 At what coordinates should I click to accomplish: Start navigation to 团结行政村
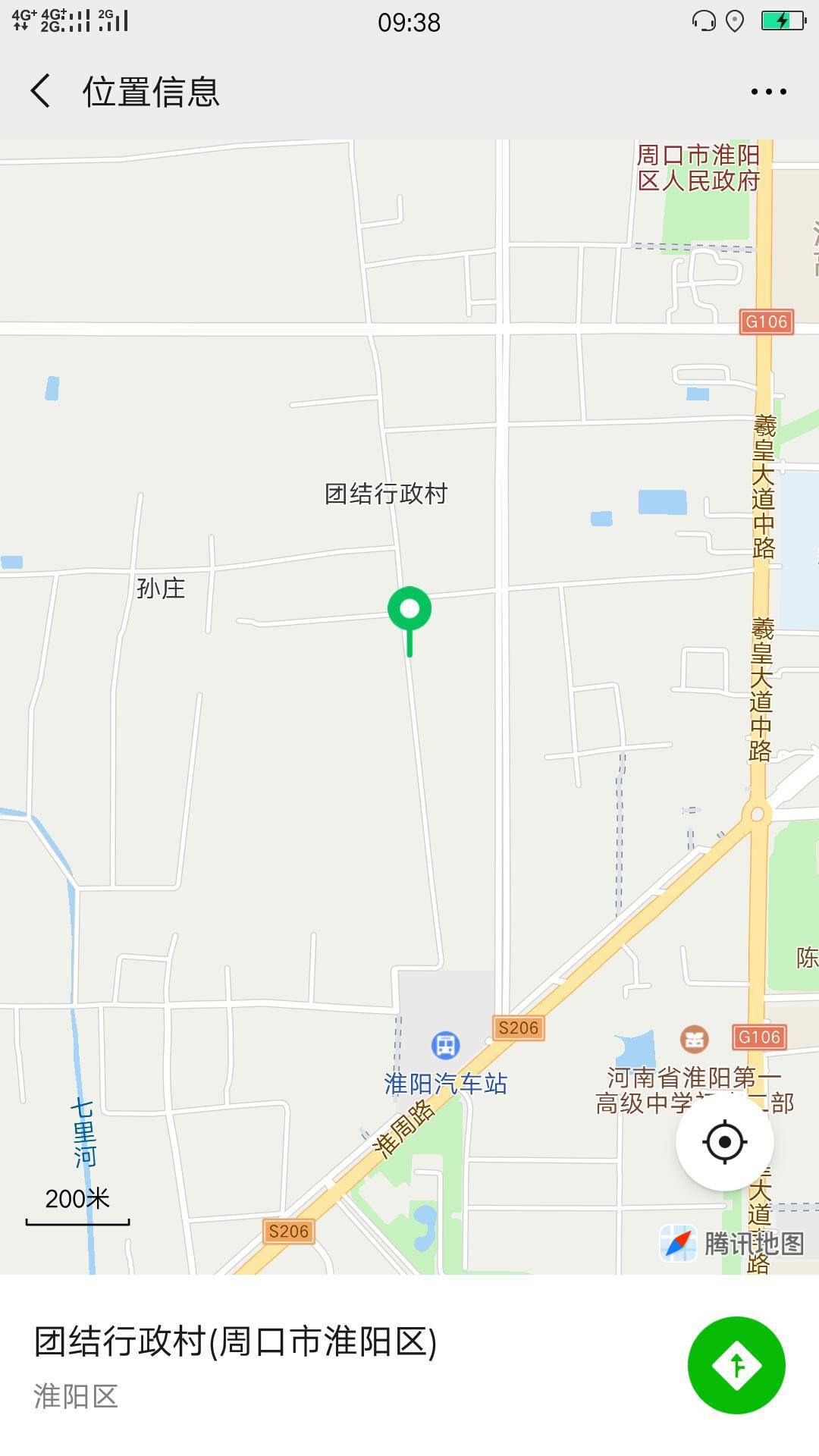(x=736, y=1365)
